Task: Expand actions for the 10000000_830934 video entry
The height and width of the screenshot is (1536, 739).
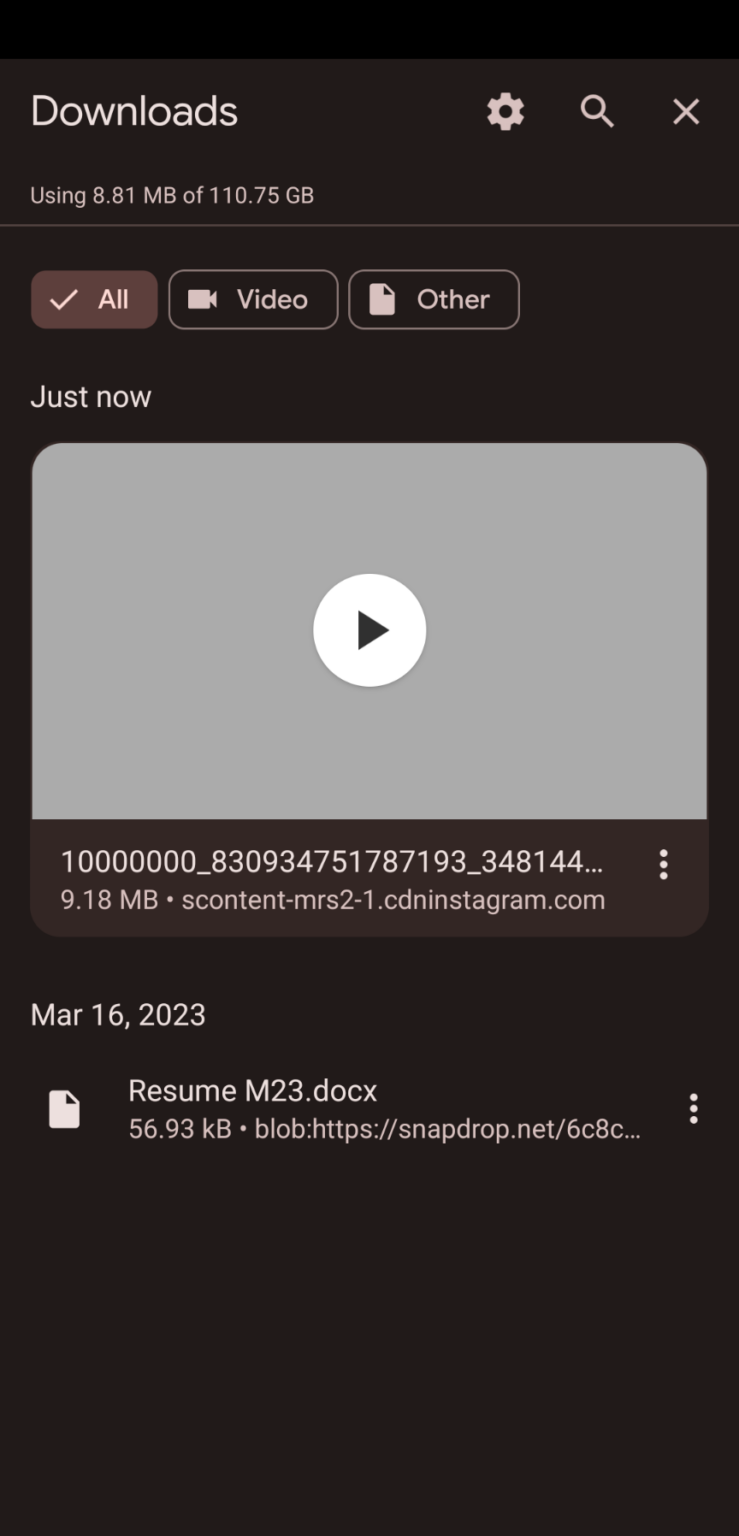Action: [x=662, y=864]
